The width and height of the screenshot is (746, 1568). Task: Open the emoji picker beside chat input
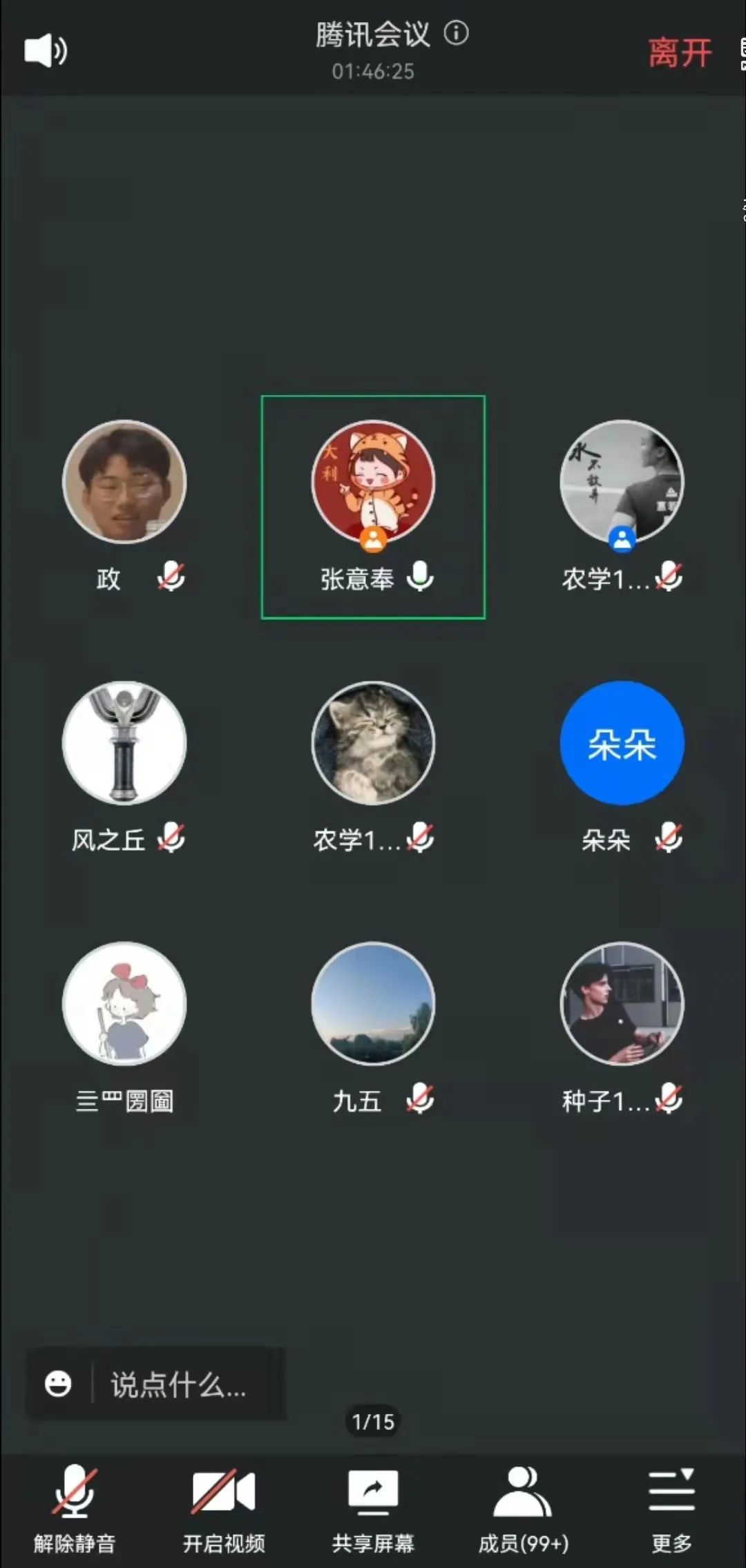coord(58,1384)
